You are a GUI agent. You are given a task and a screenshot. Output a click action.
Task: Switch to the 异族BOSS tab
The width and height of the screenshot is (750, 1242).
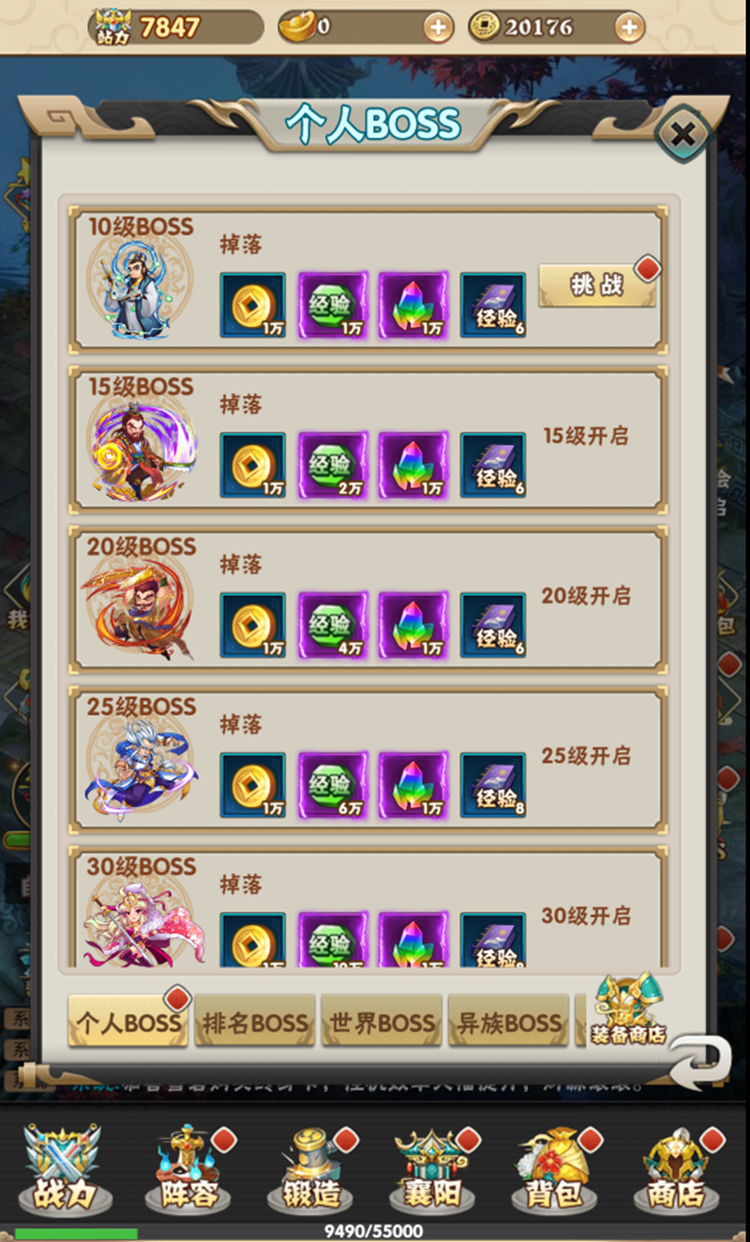[508, 1022]
